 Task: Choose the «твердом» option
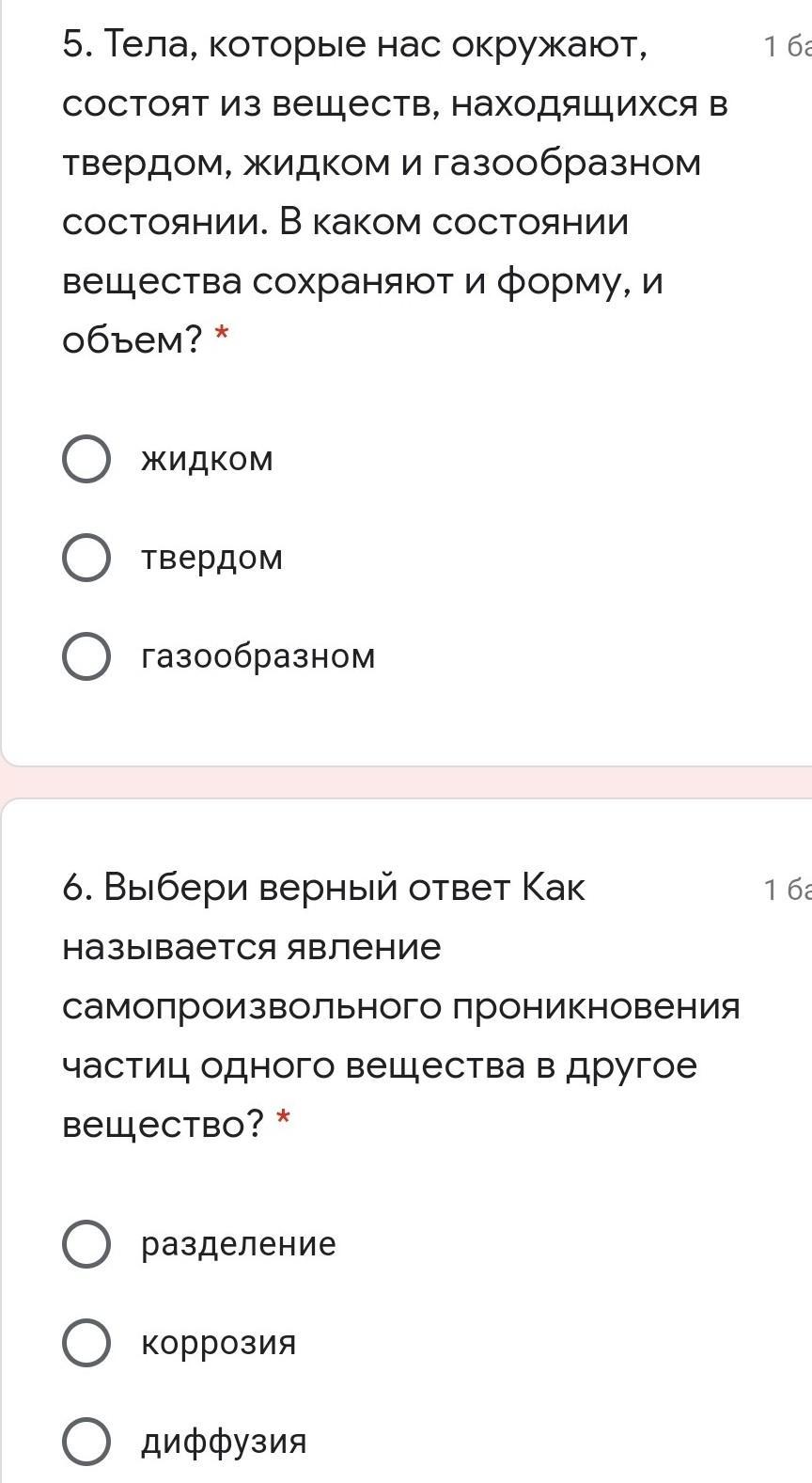pyautogui.click(x=86, y=558)
